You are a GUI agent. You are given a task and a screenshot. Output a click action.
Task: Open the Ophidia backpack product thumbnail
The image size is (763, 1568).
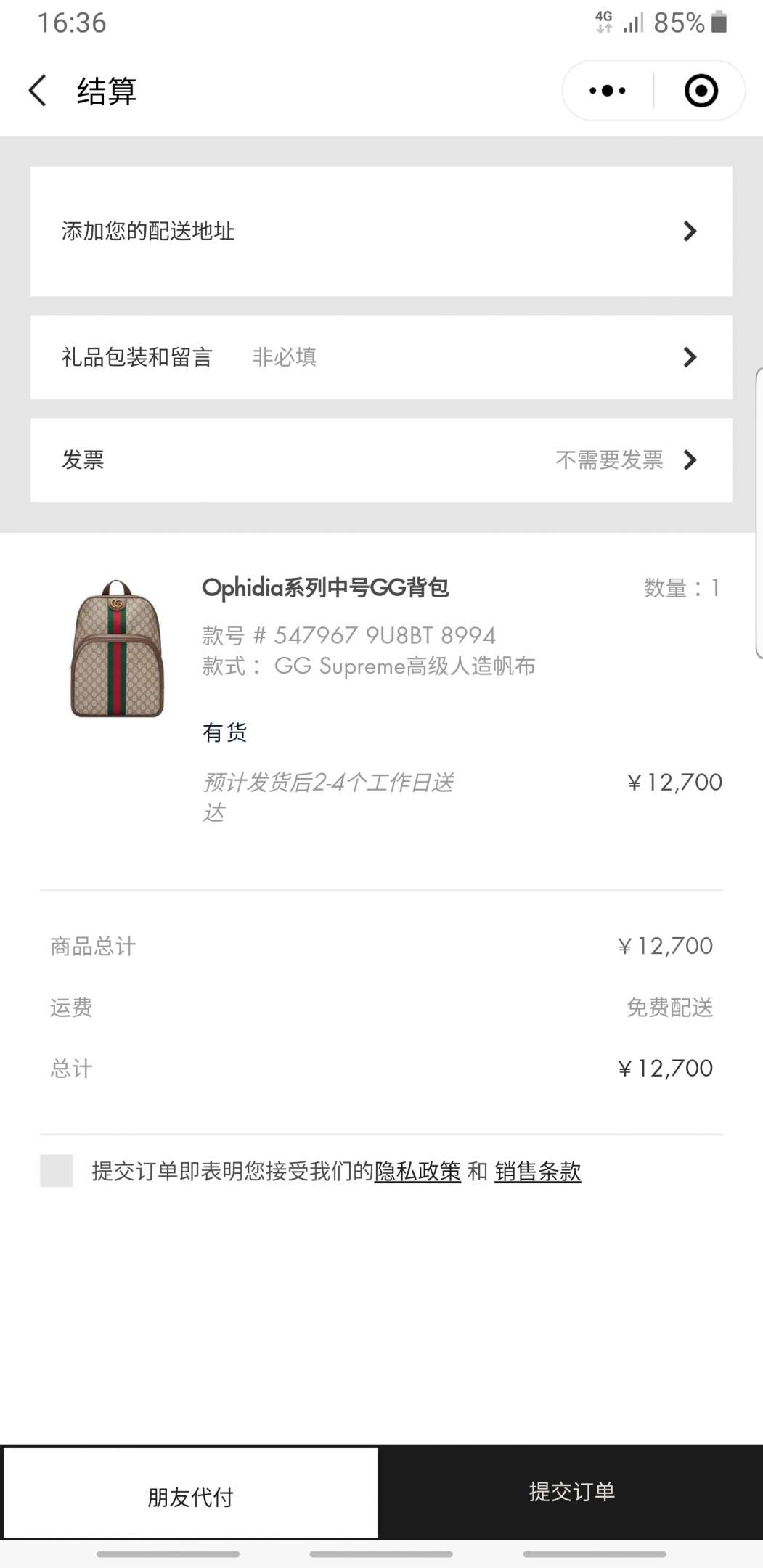117,648
